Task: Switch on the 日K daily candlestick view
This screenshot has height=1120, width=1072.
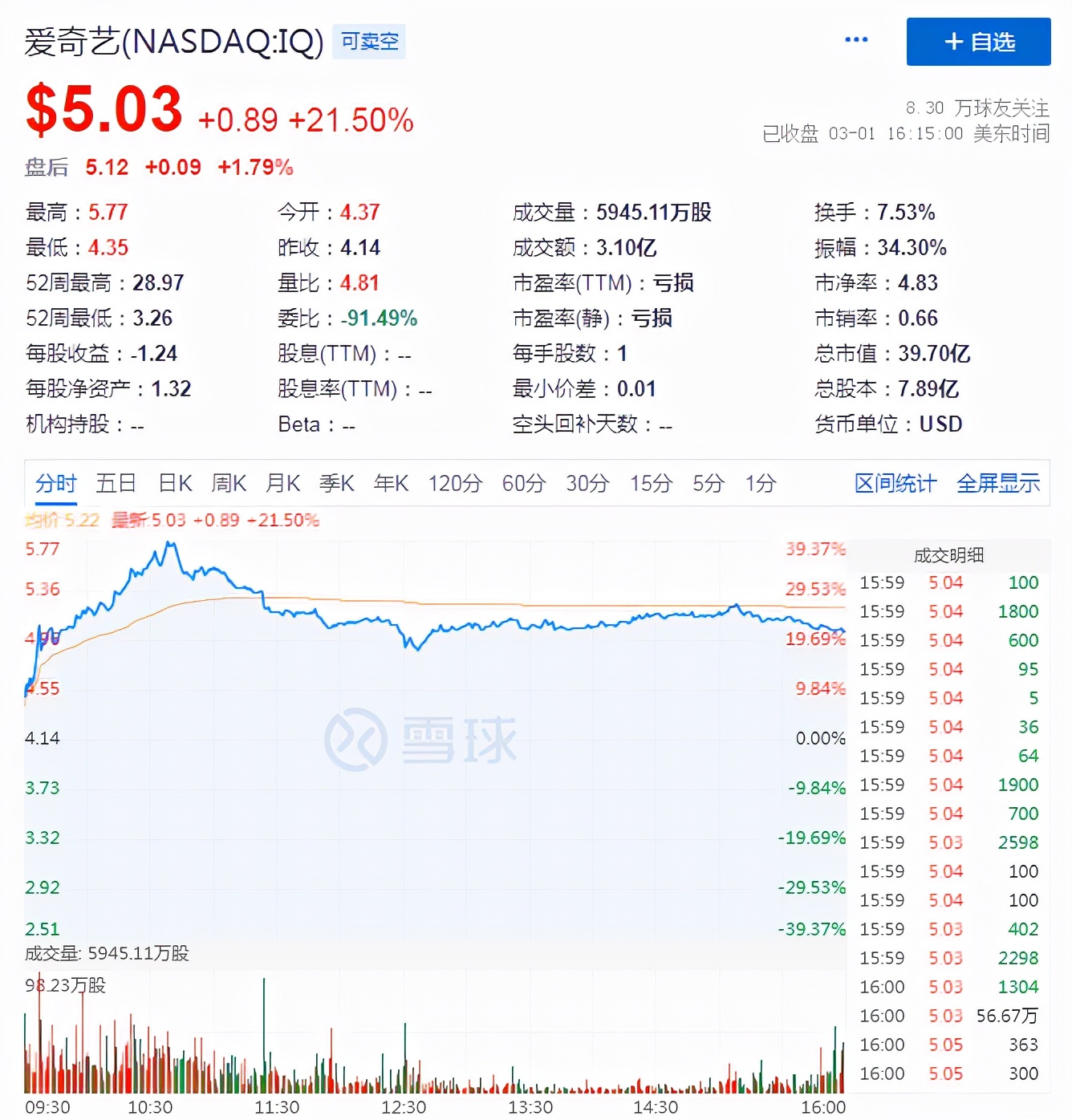Action: click(175, 483)
